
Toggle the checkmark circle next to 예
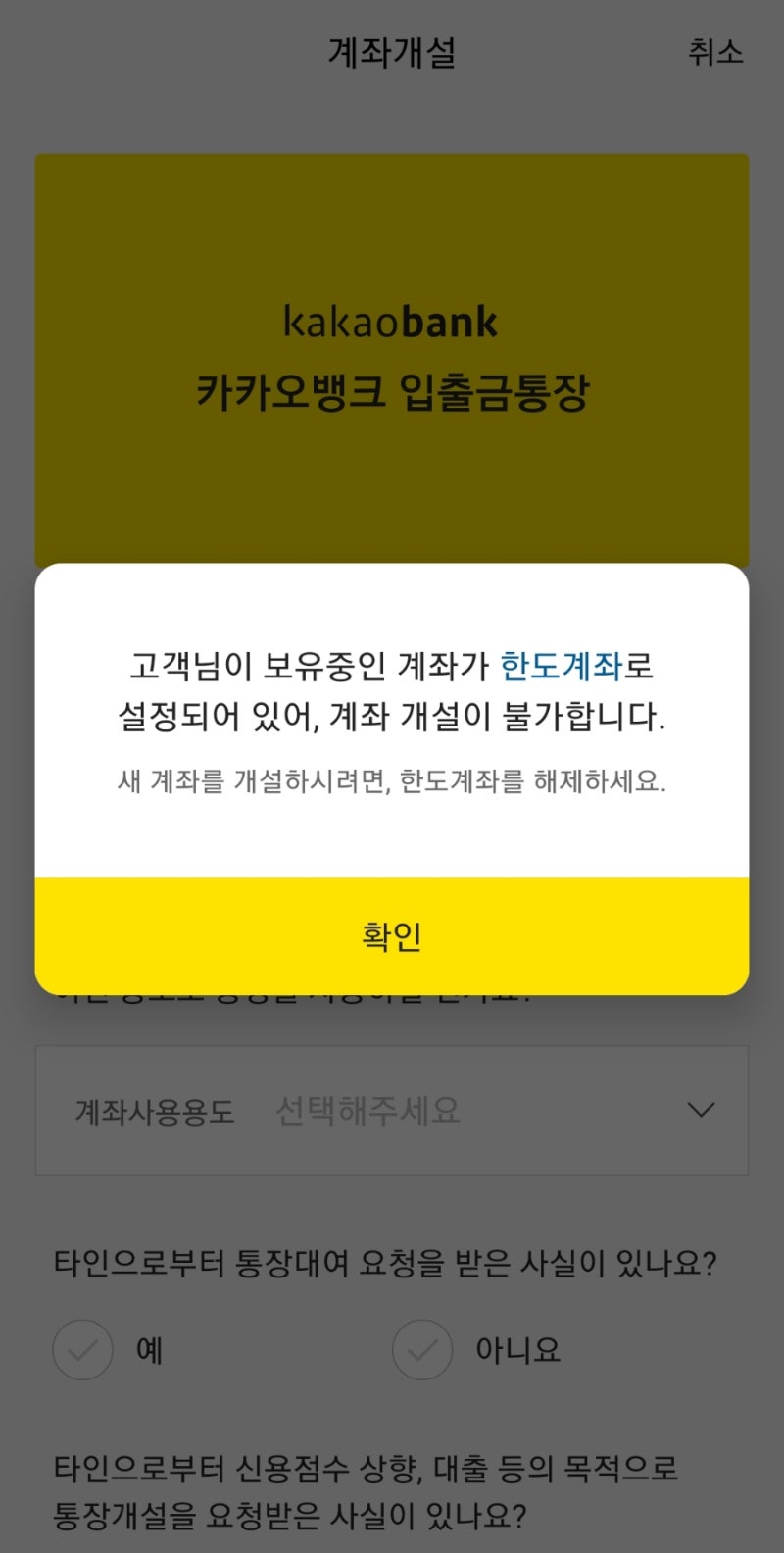82,1349
